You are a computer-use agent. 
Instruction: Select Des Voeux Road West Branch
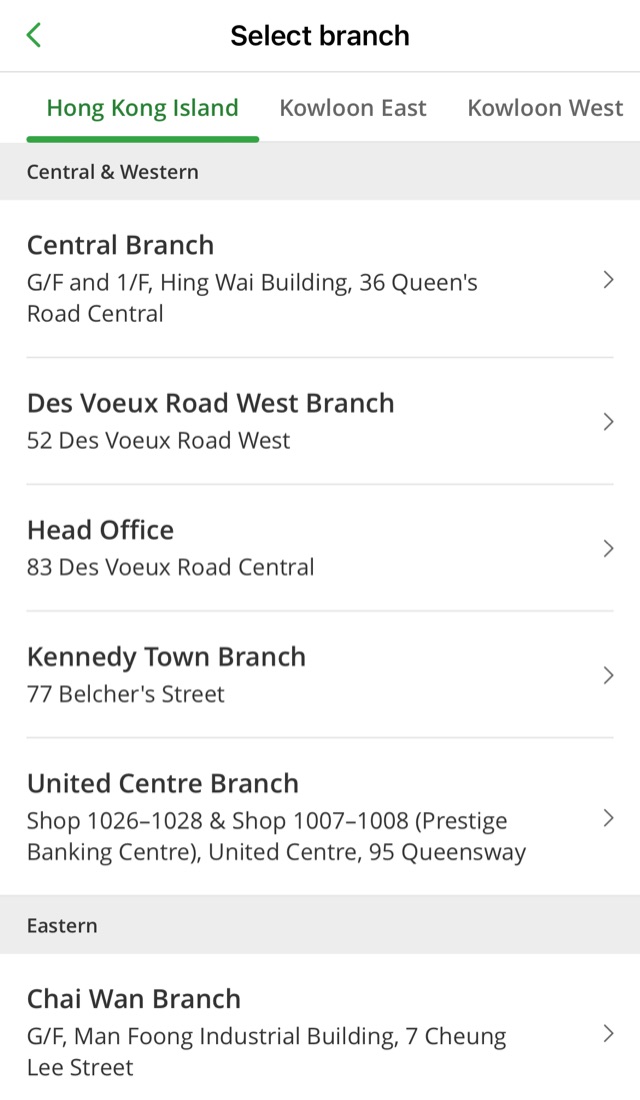[x=320, y=421]
